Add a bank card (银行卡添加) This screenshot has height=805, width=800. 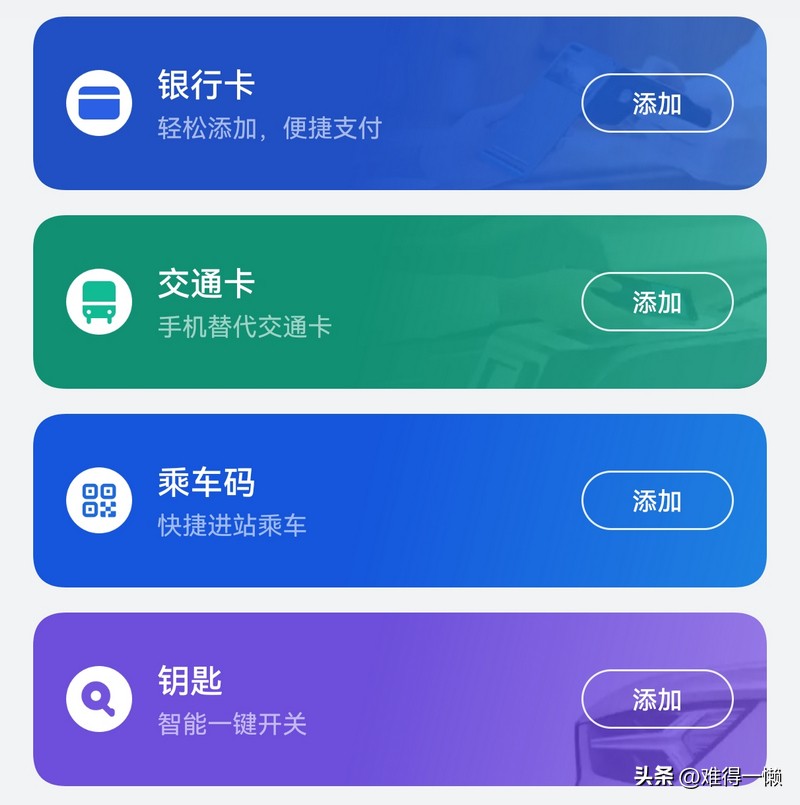[657, 103]
